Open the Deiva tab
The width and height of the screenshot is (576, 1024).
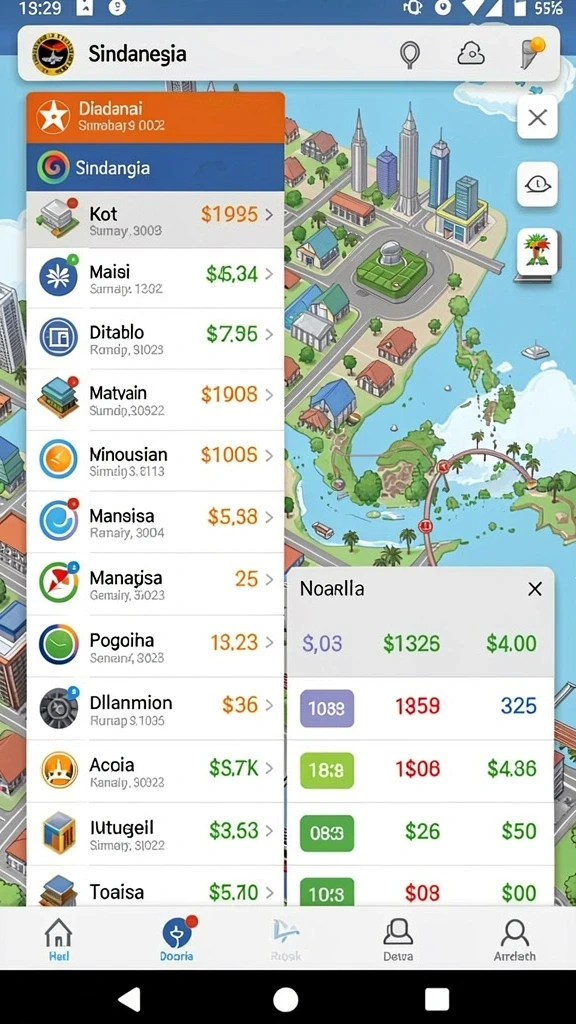pos(398,939)
